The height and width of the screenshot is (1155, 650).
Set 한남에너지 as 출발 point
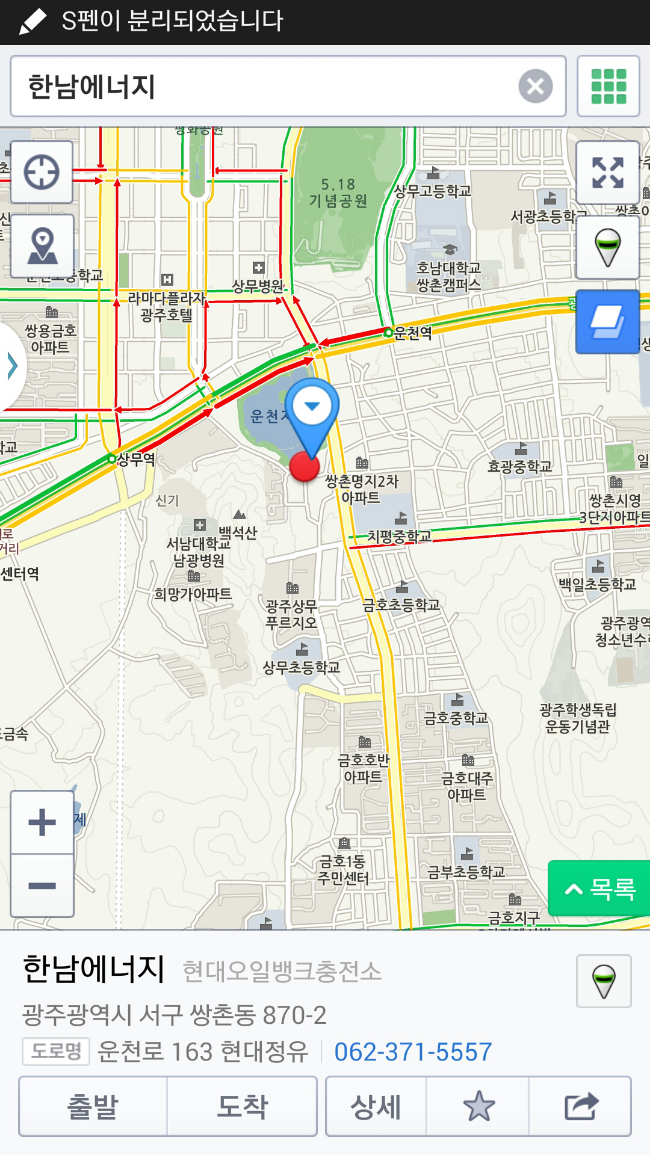coord(92,1106)
